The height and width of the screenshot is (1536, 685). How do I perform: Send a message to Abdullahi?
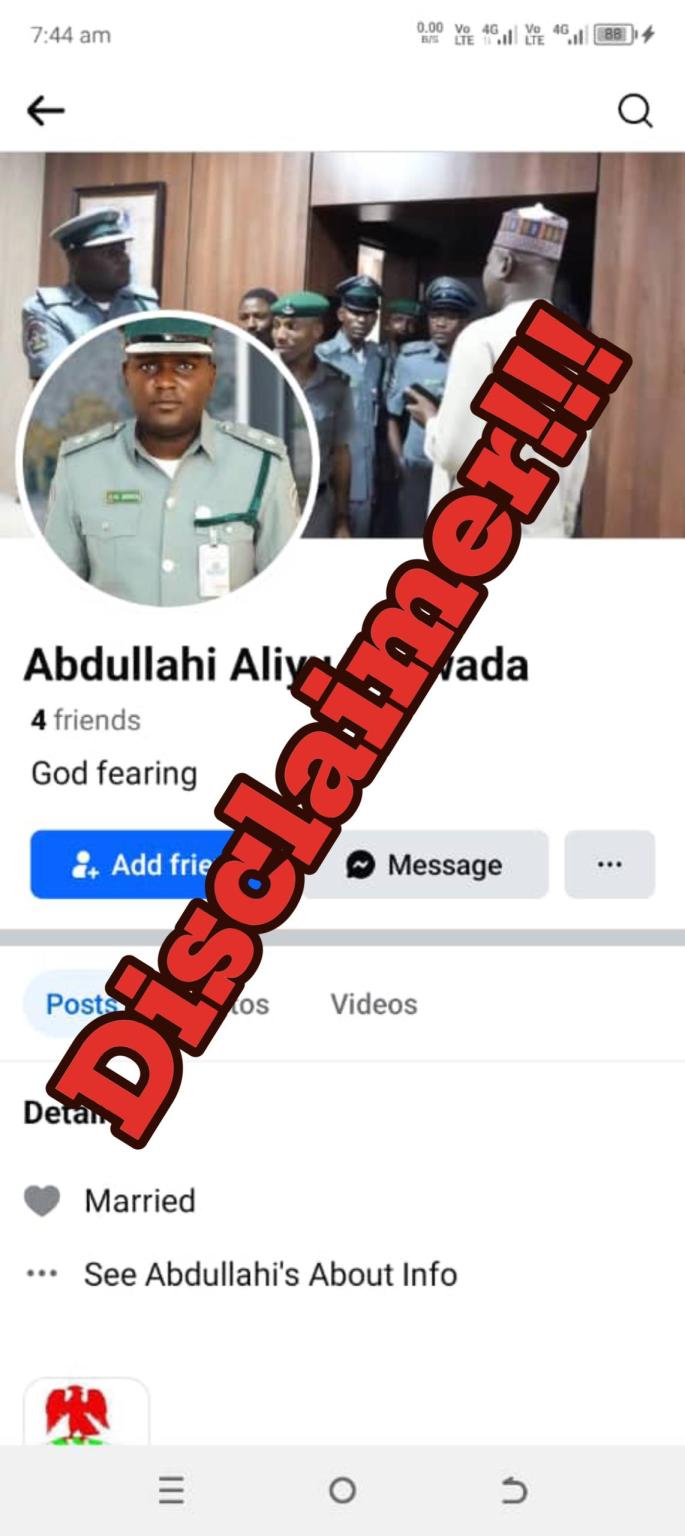point(426,865)
